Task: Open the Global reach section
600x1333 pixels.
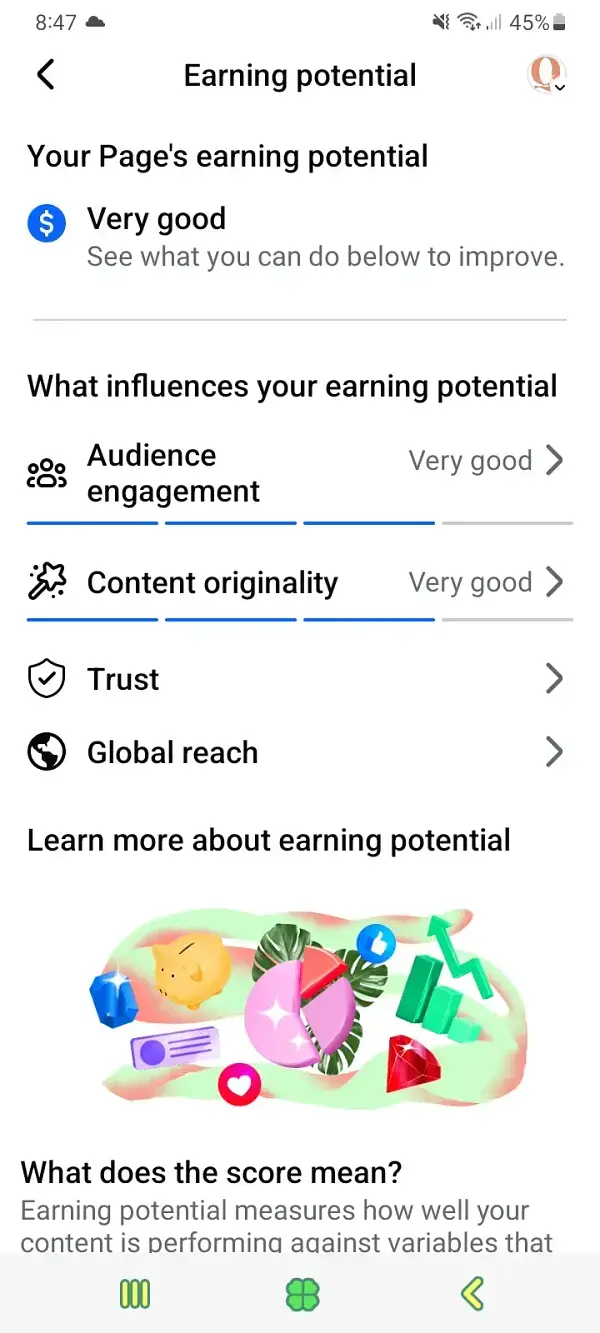Action: 298,753
